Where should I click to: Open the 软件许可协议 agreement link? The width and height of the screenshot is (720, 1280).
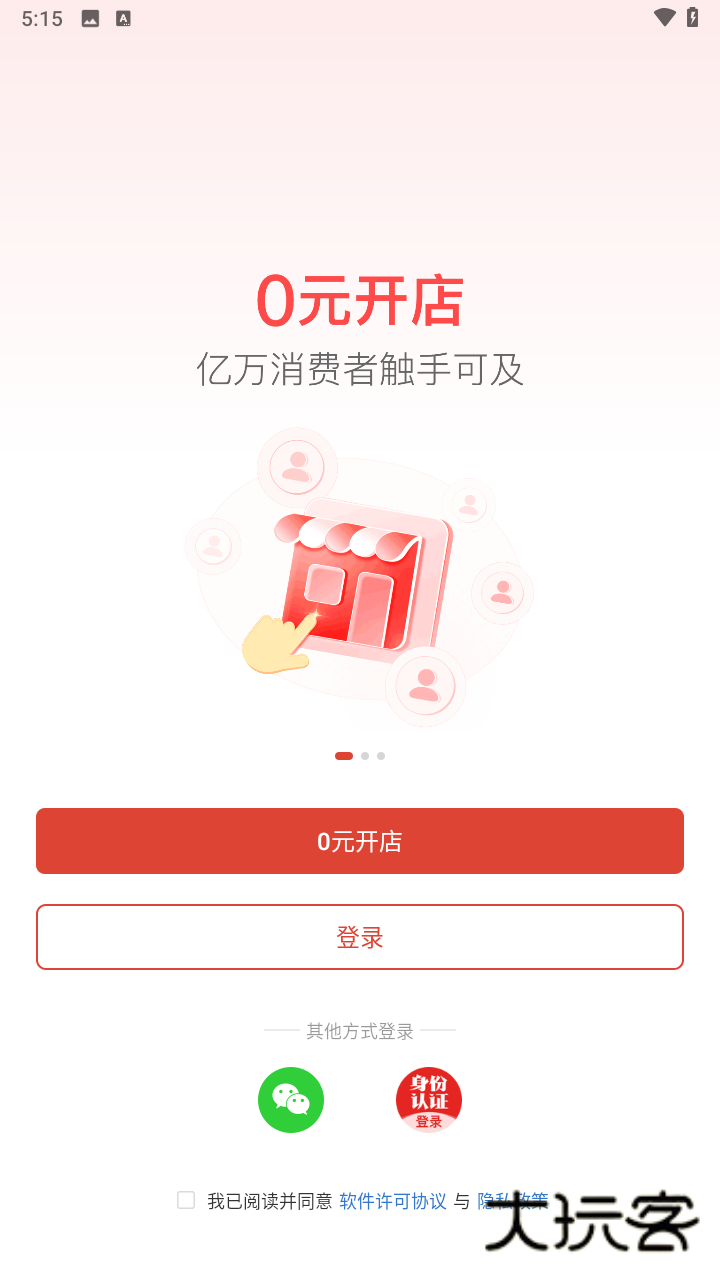[391, 1202]
